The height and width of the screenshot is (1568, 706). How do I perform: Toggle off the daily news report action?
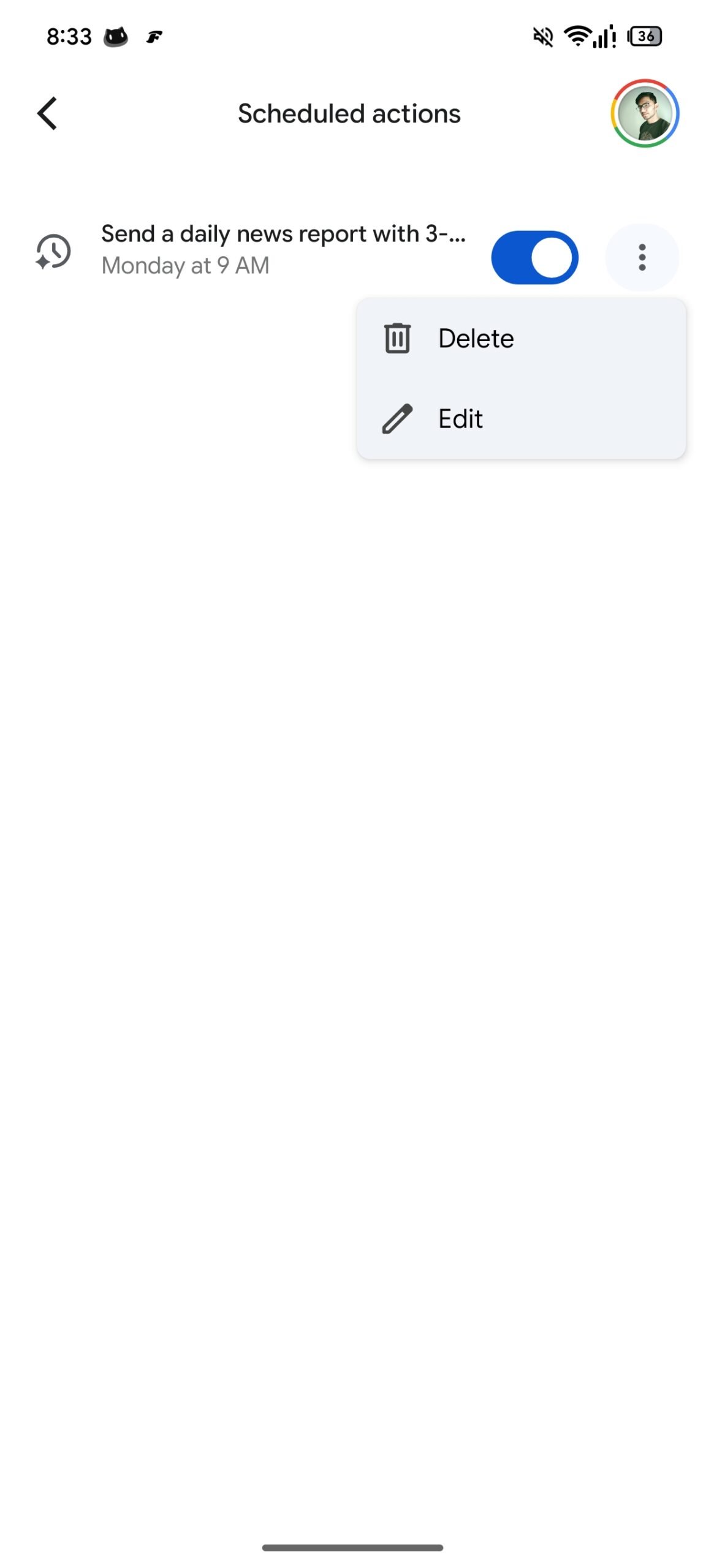click(x=534, y=257)
